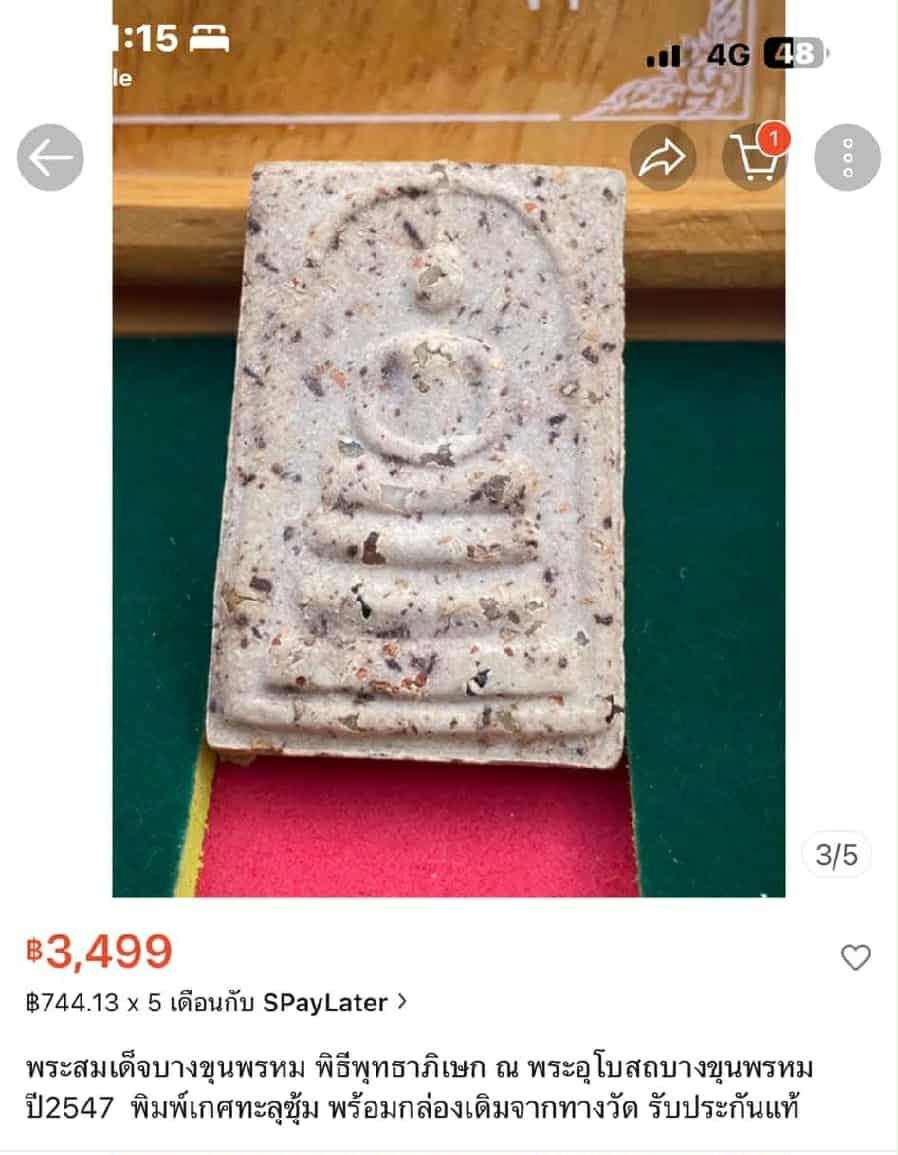
Task: Open the shopping cart
Action: coord(755,158)
